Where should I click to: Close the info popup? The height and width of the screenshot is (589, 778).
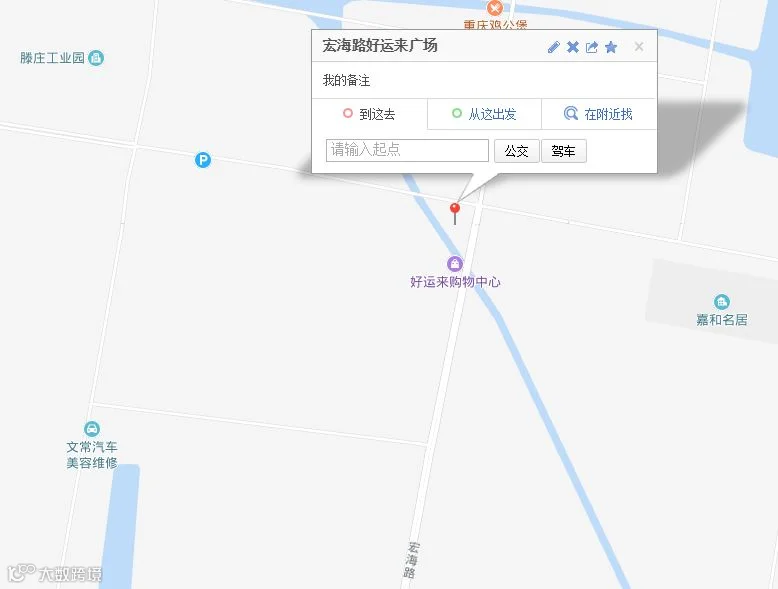(x=639, y=47)
